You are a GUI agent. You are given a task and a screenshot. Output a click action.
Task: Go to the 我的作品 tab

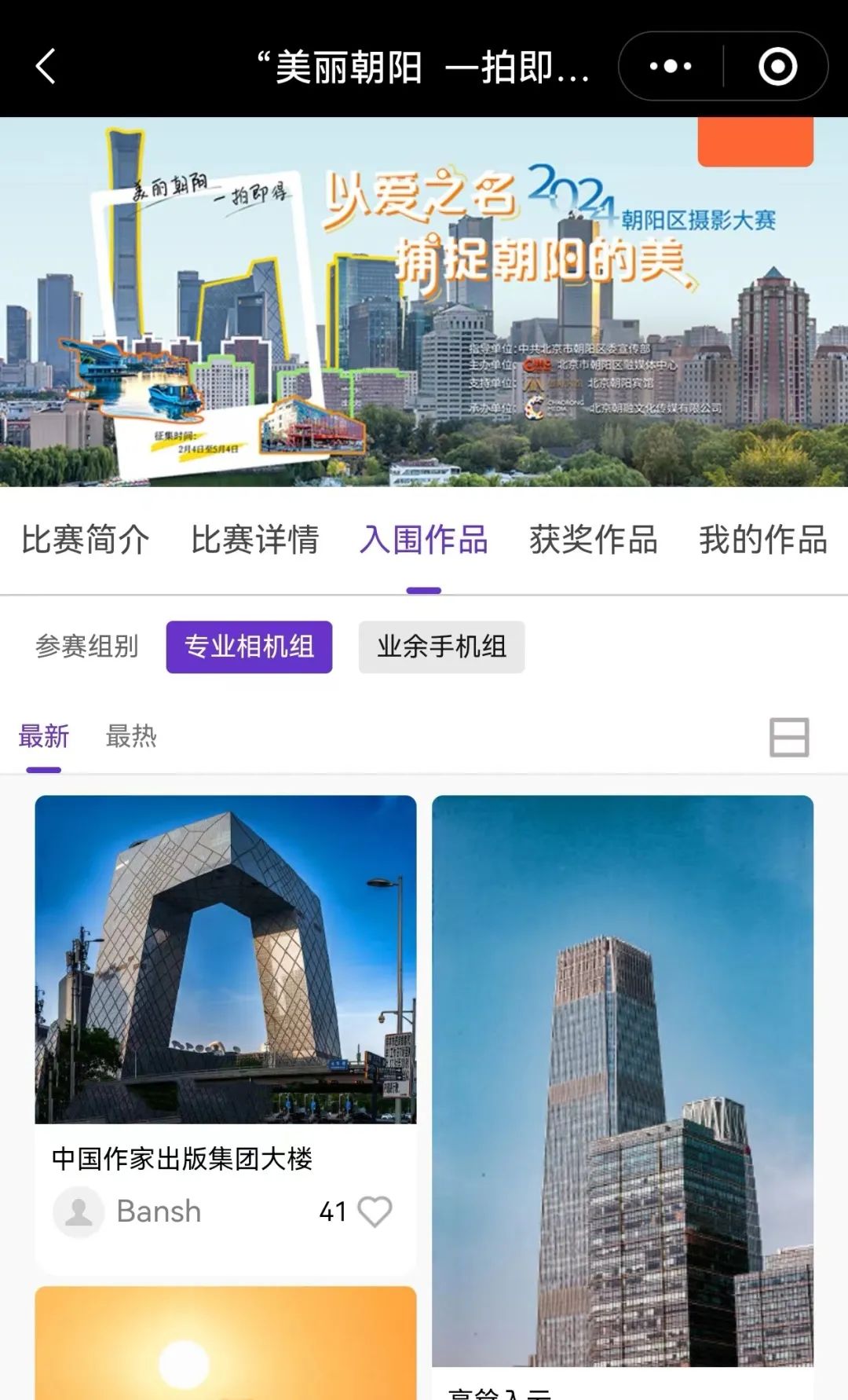pyautogui.click(x=763, y=540)
